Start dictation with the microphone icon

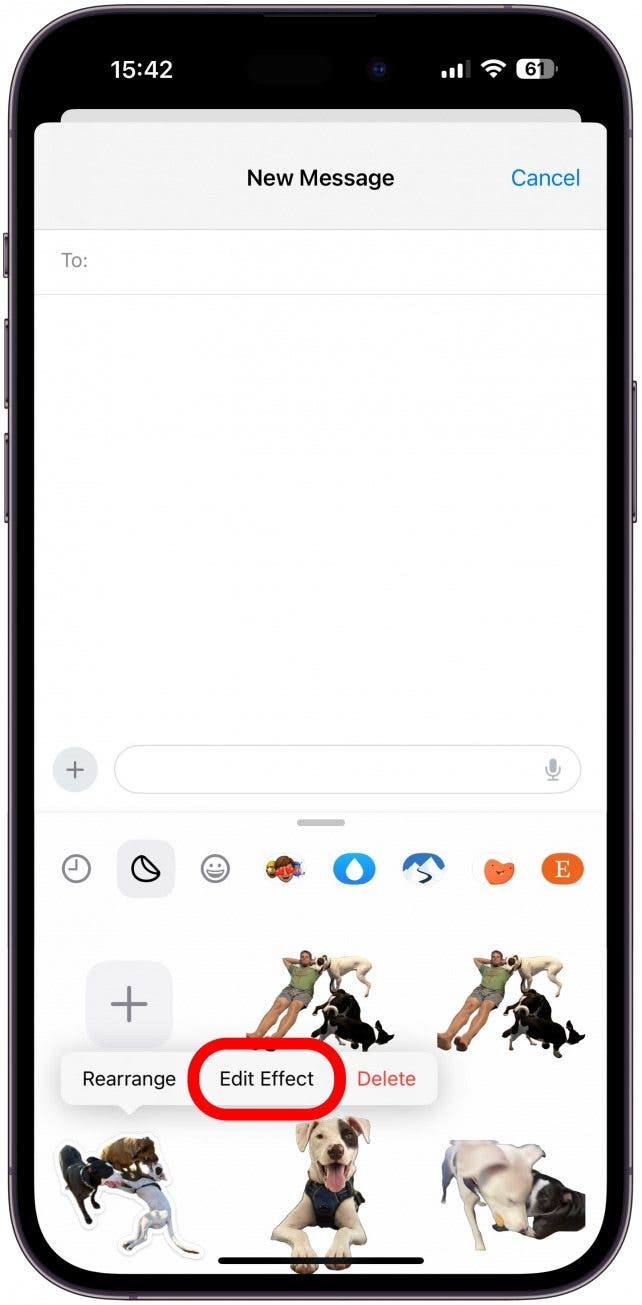coord(552,770)
